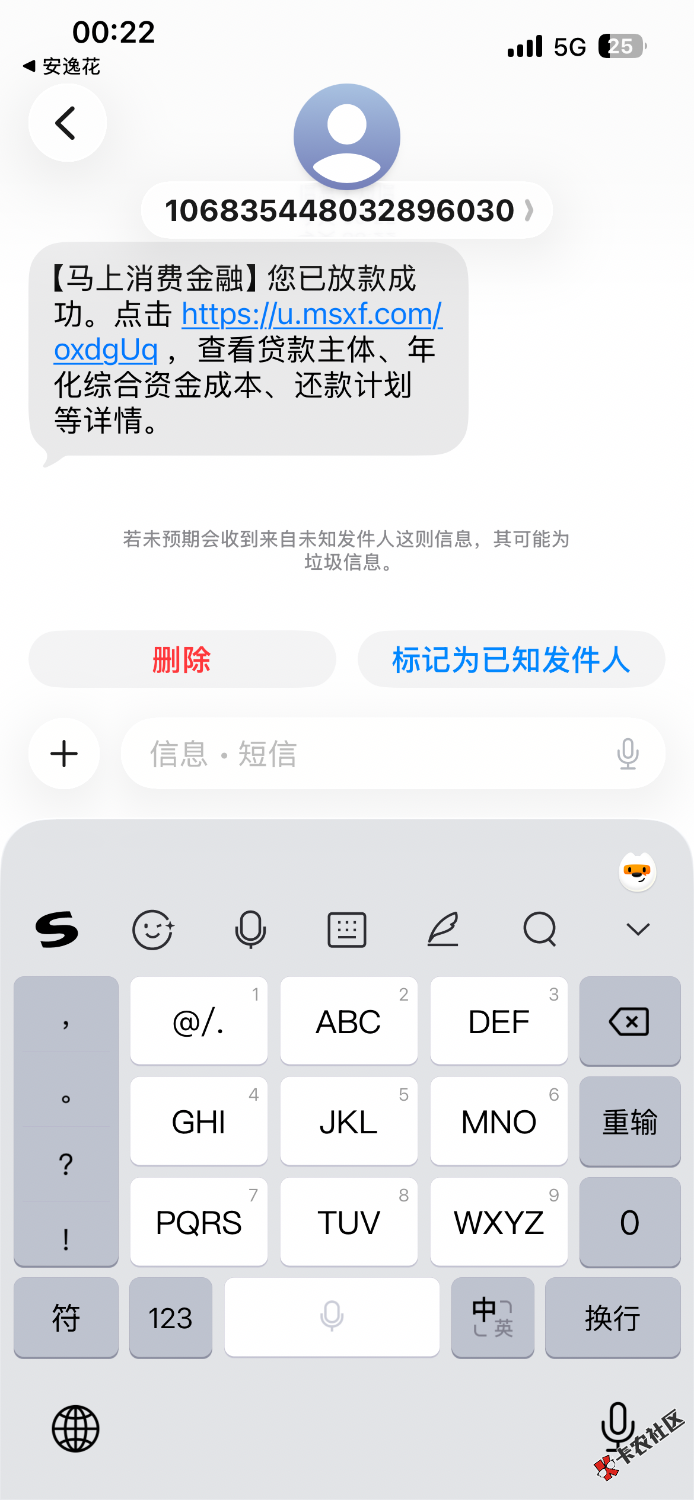This screenshot has width=694, height=1500.
Task: Open the Sogou keyboard logo menu
Action: tap(57, 930)
